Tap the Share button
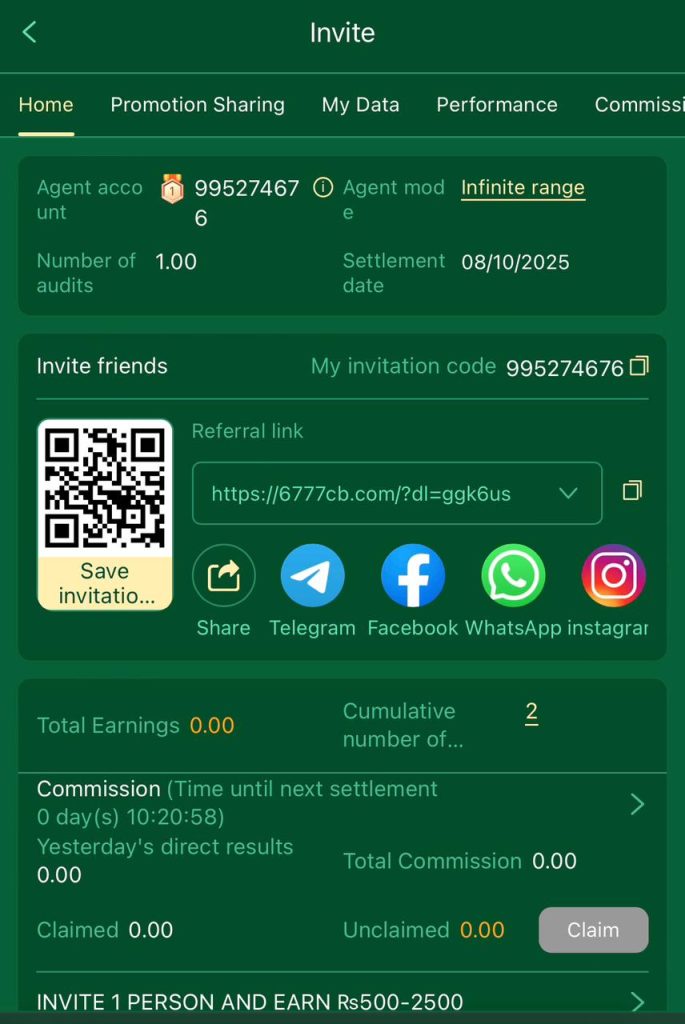The width and height of the screenshot is (685, 1024). tap(224, 576)
